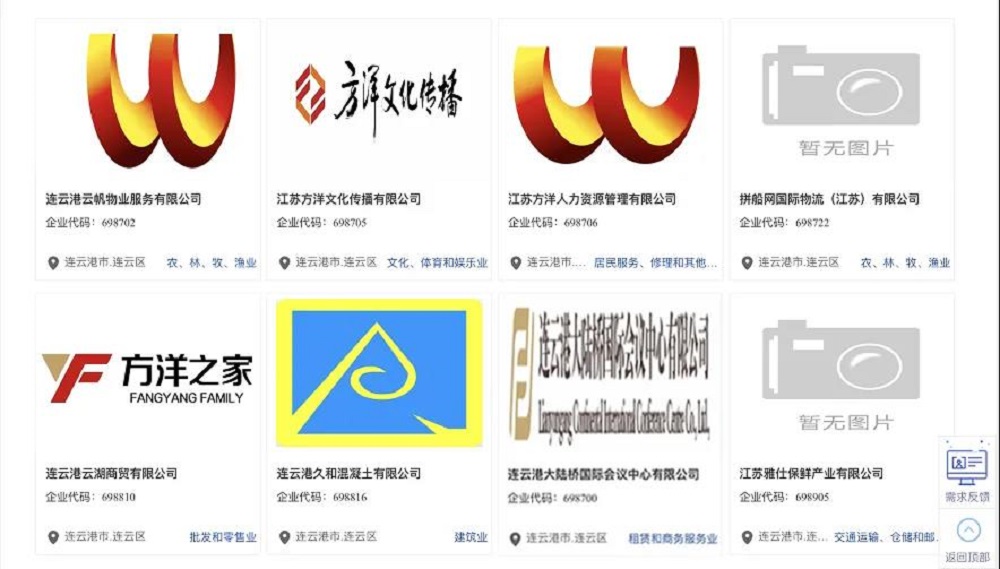Viewport: 1000px width, 569px height.
Task: Select the 租赁和商务服务业 industry tag
Action: (x=672, y=538)
